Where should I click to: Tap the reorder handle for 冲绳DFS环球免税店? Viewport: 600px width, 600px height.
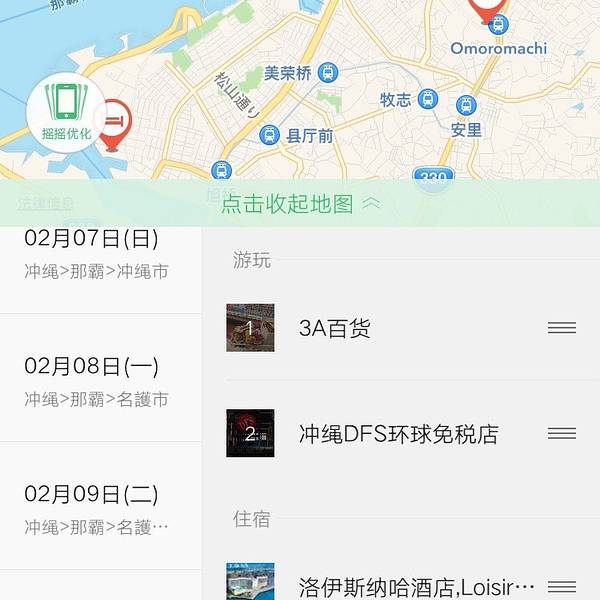(562, 434)
